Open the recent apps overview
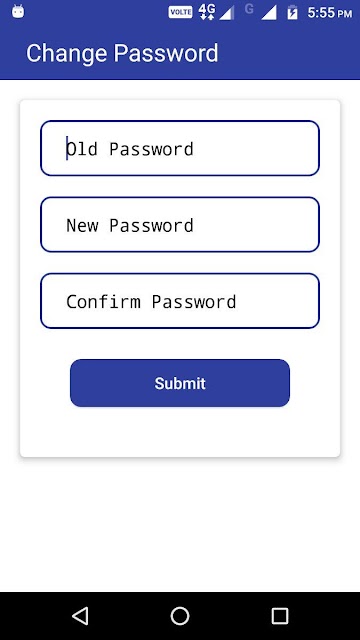The width and height of the screenshot is (360, 640). [x=280, y=616]
